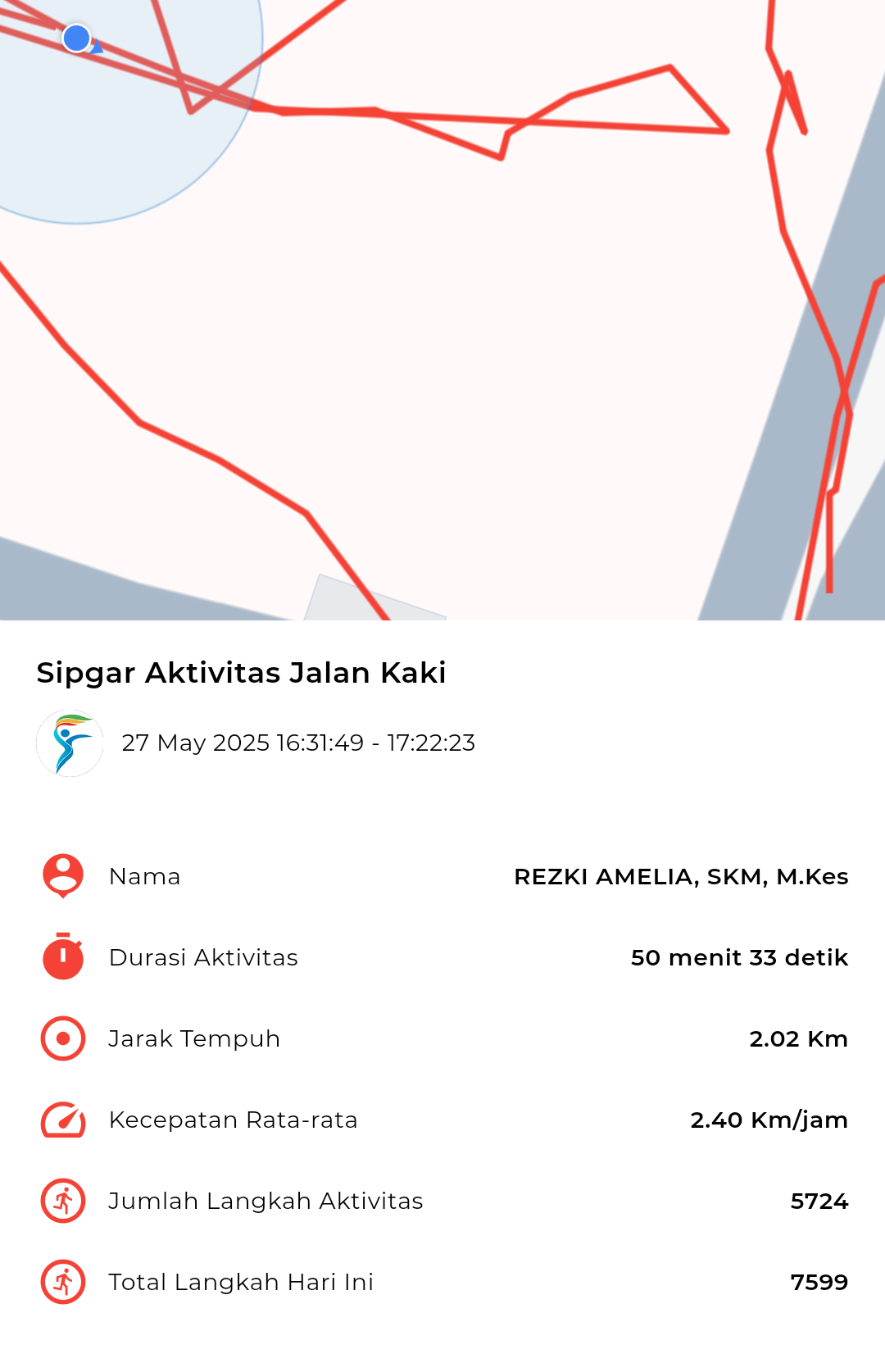This screenshot has height=1372, width=885.
Task: Select the speedometer icon for Kecepatan Rata-rata
Action: click(x=62, y=1119)
